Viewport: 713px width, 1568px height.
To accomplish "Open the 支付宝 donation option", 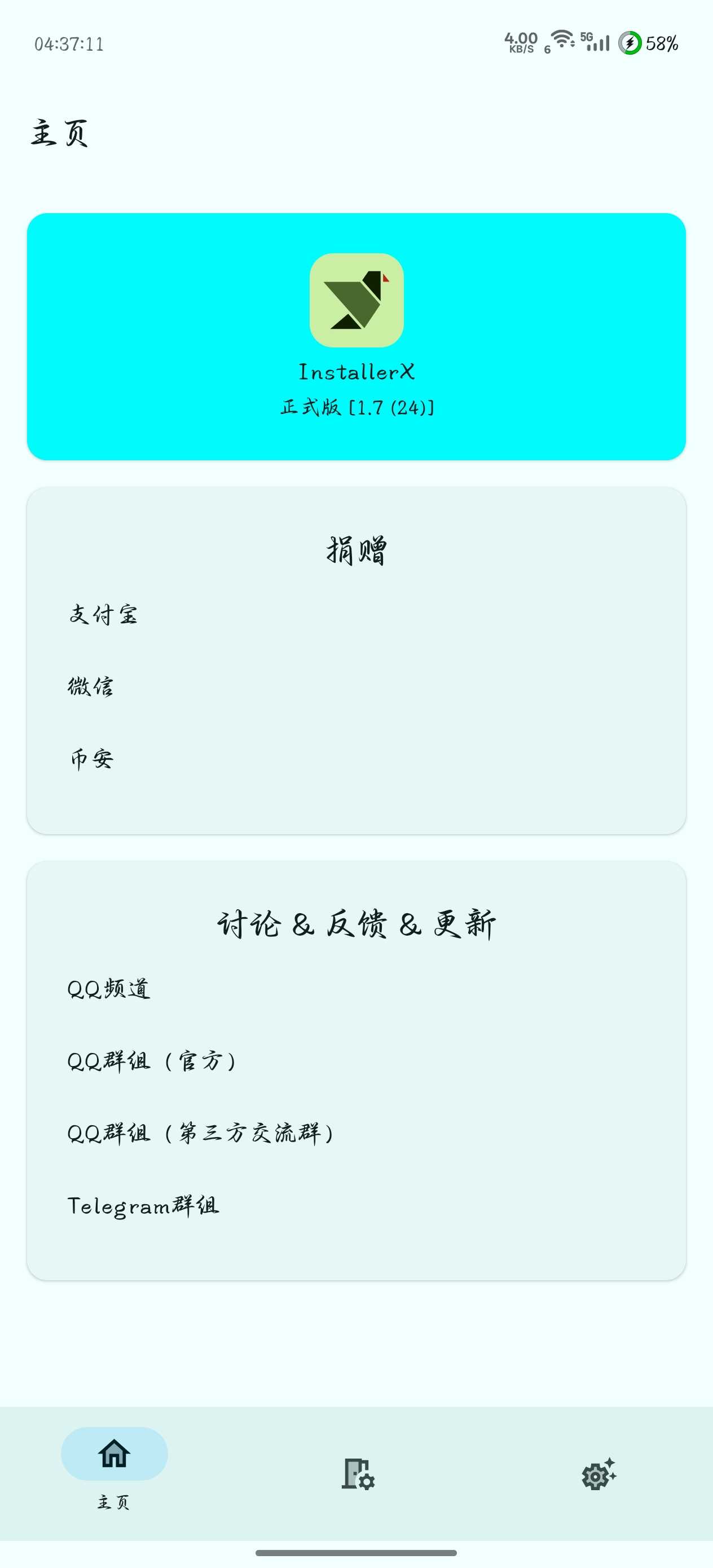I will 356,614.
